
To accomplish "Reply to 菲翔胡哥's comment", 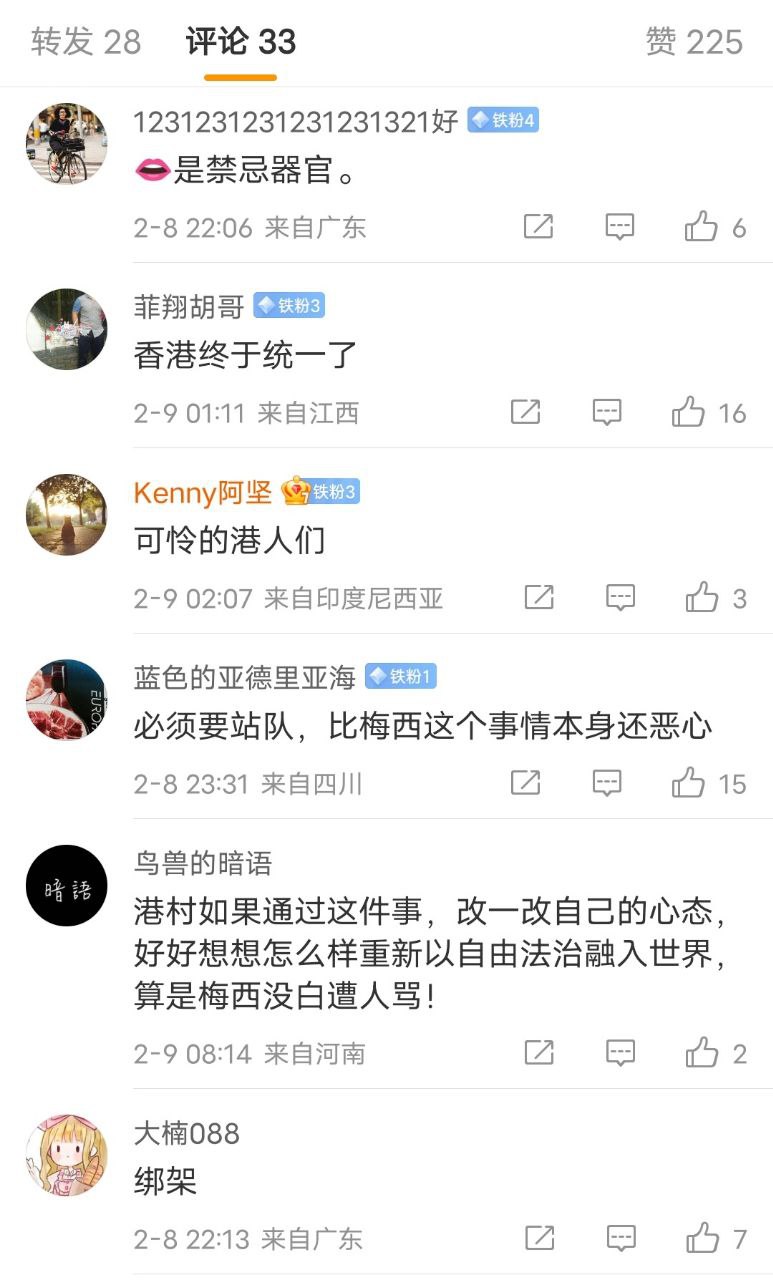I will [607, 412].
